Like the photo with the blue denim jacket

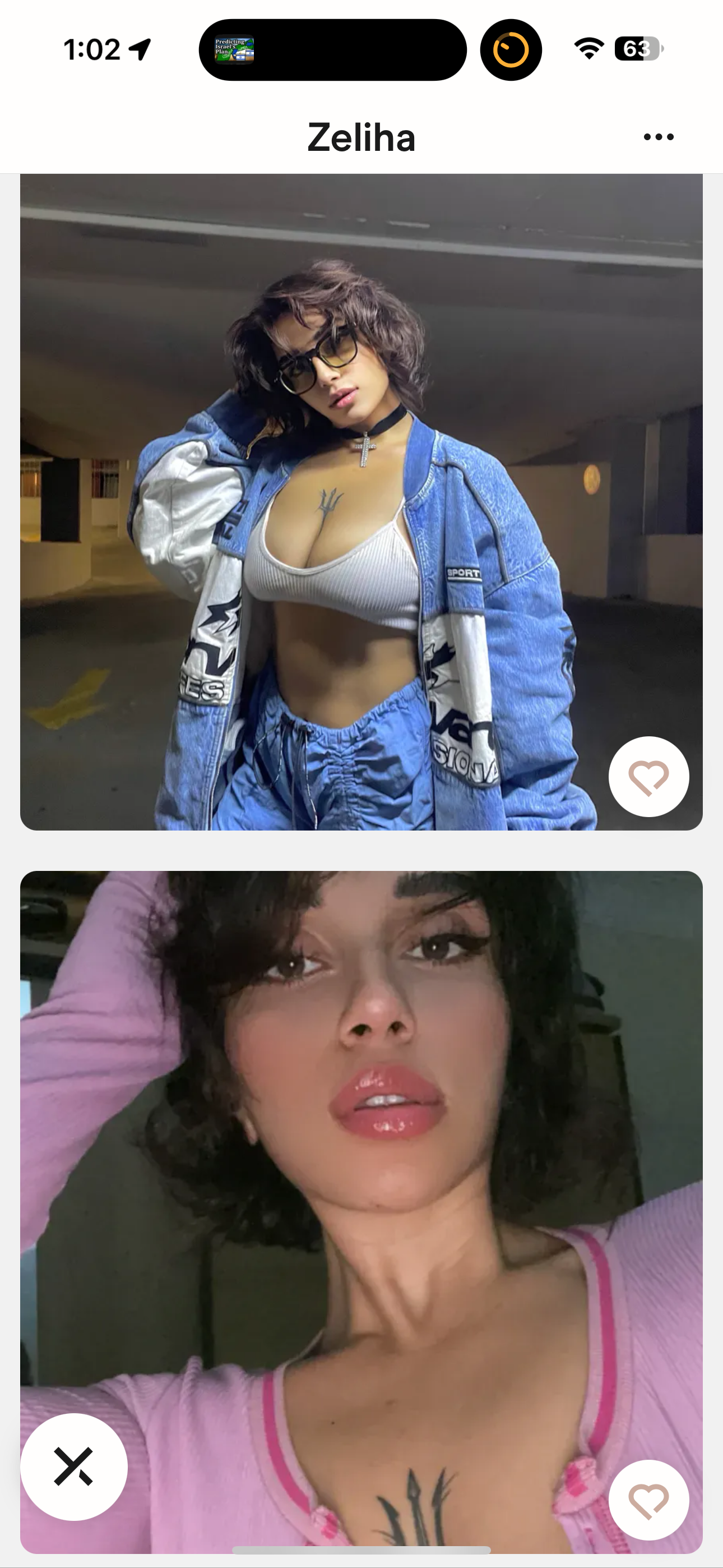click(x=649, y=777)
